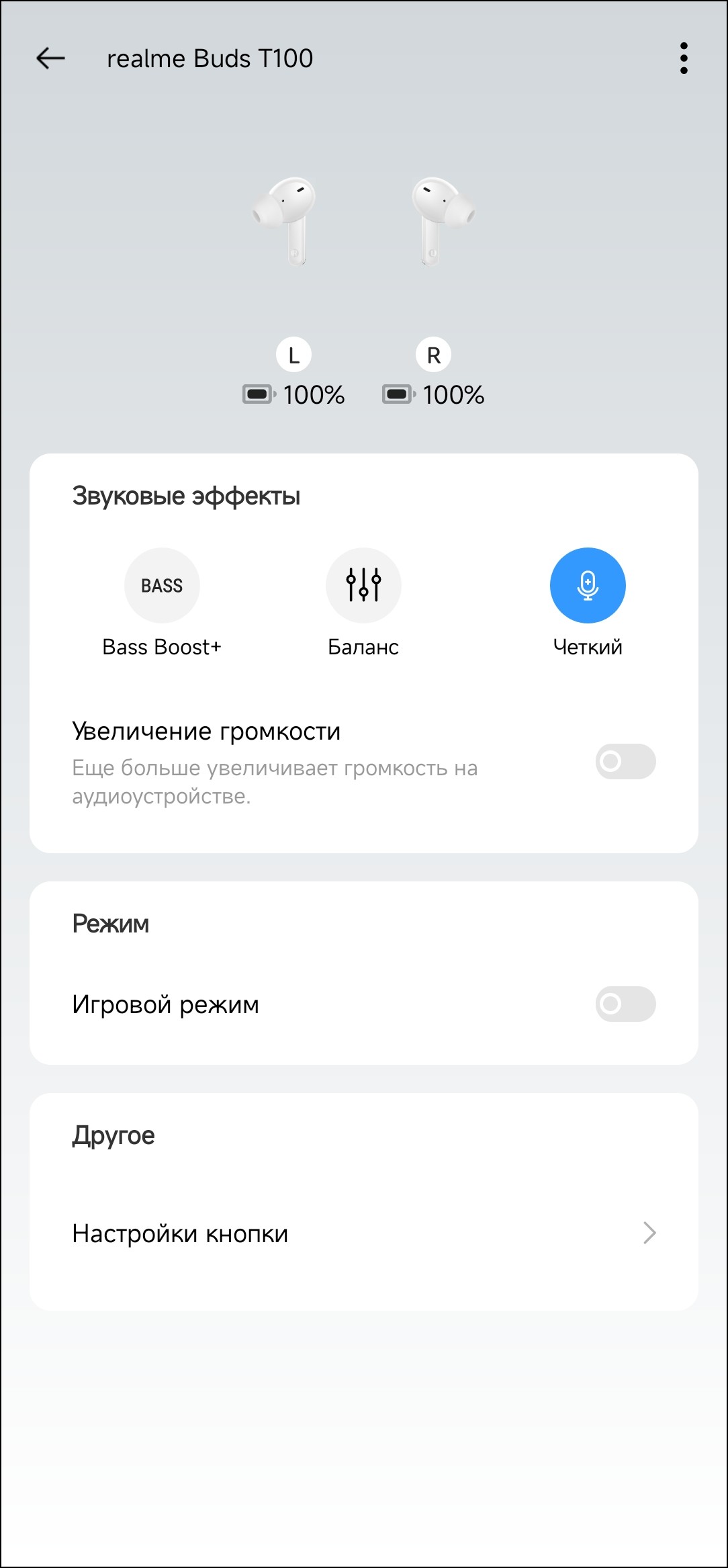
Task: Open Настройки кнопки
Action: point(363,1233)
